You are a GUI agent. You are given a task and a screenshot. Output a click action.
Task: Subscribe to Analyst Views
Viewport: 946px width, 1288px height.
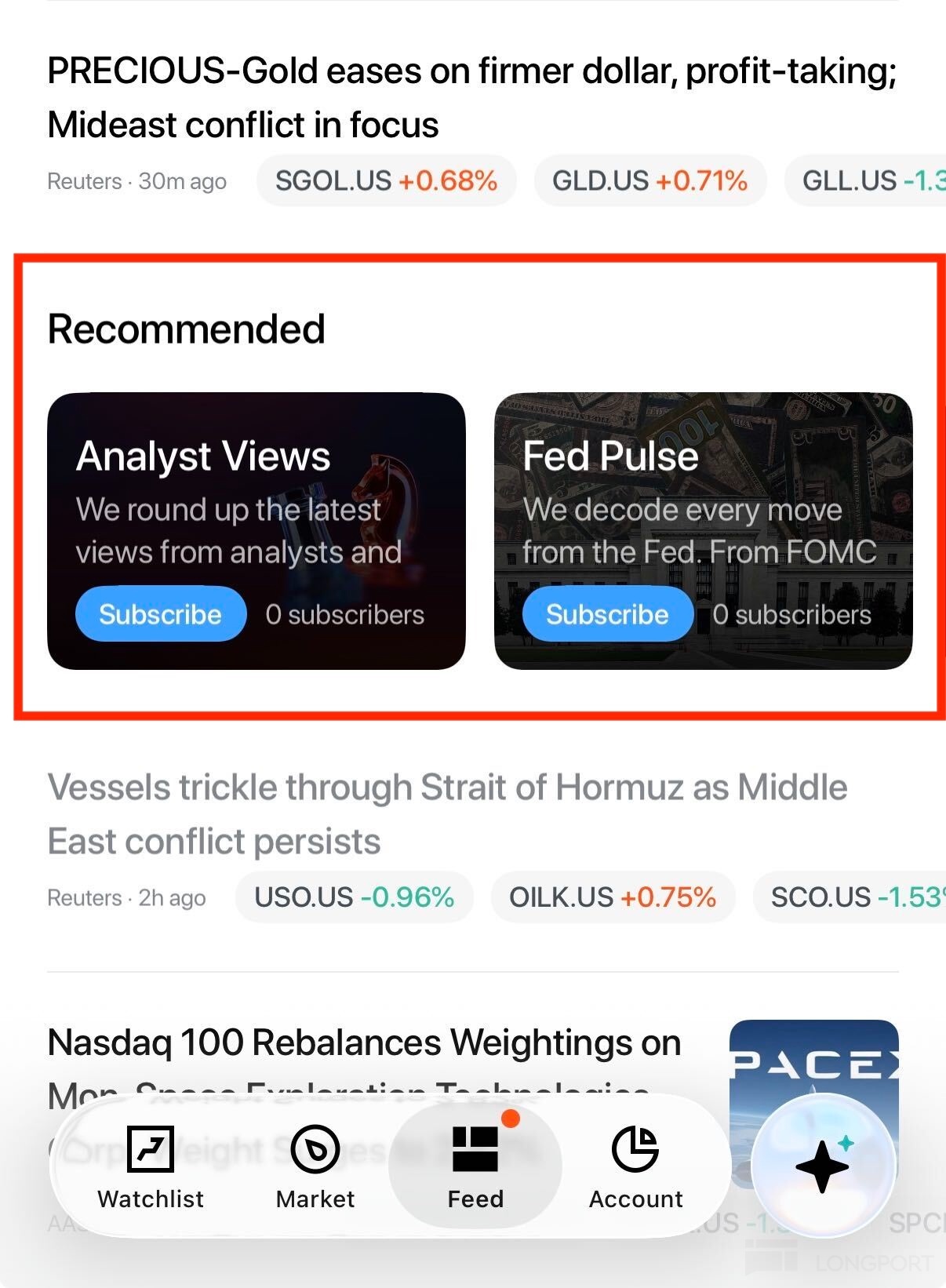(161, 614)
